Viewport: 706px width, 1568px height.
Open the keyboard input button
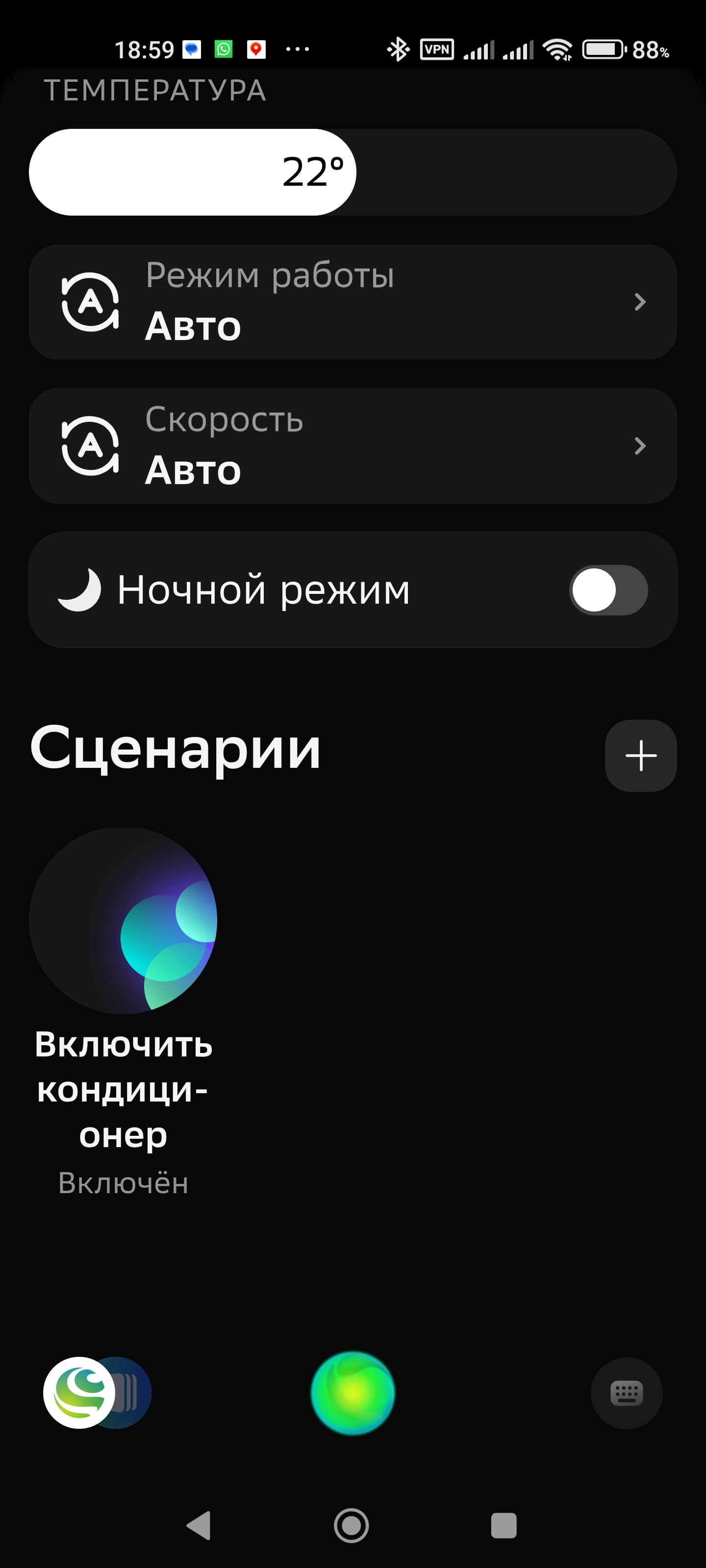point(626,1393)
